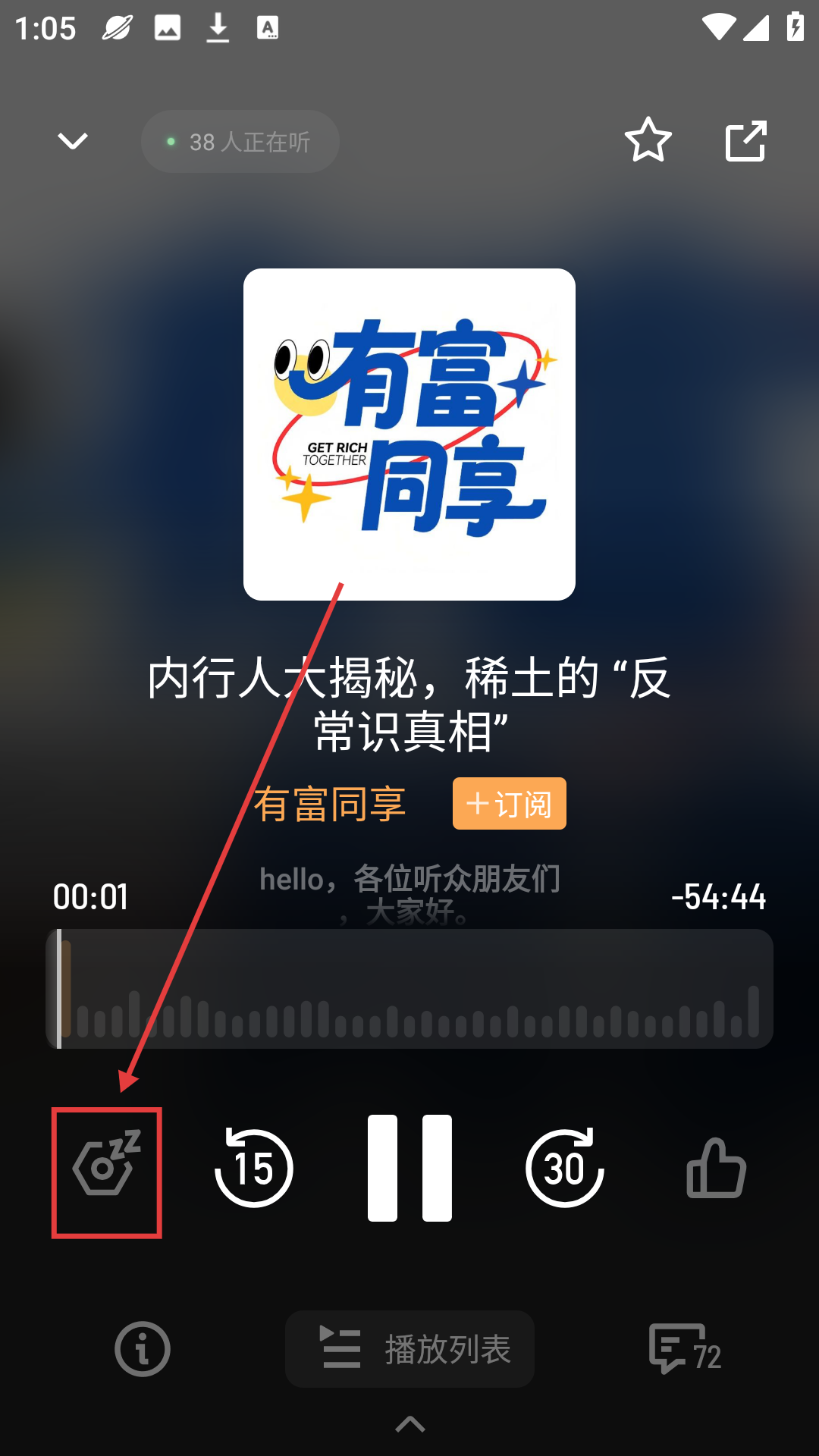The image size is (819, 1456).
Task: Open the podcast cover artwork
Action: pyautogui.click(x=409, y=435)
